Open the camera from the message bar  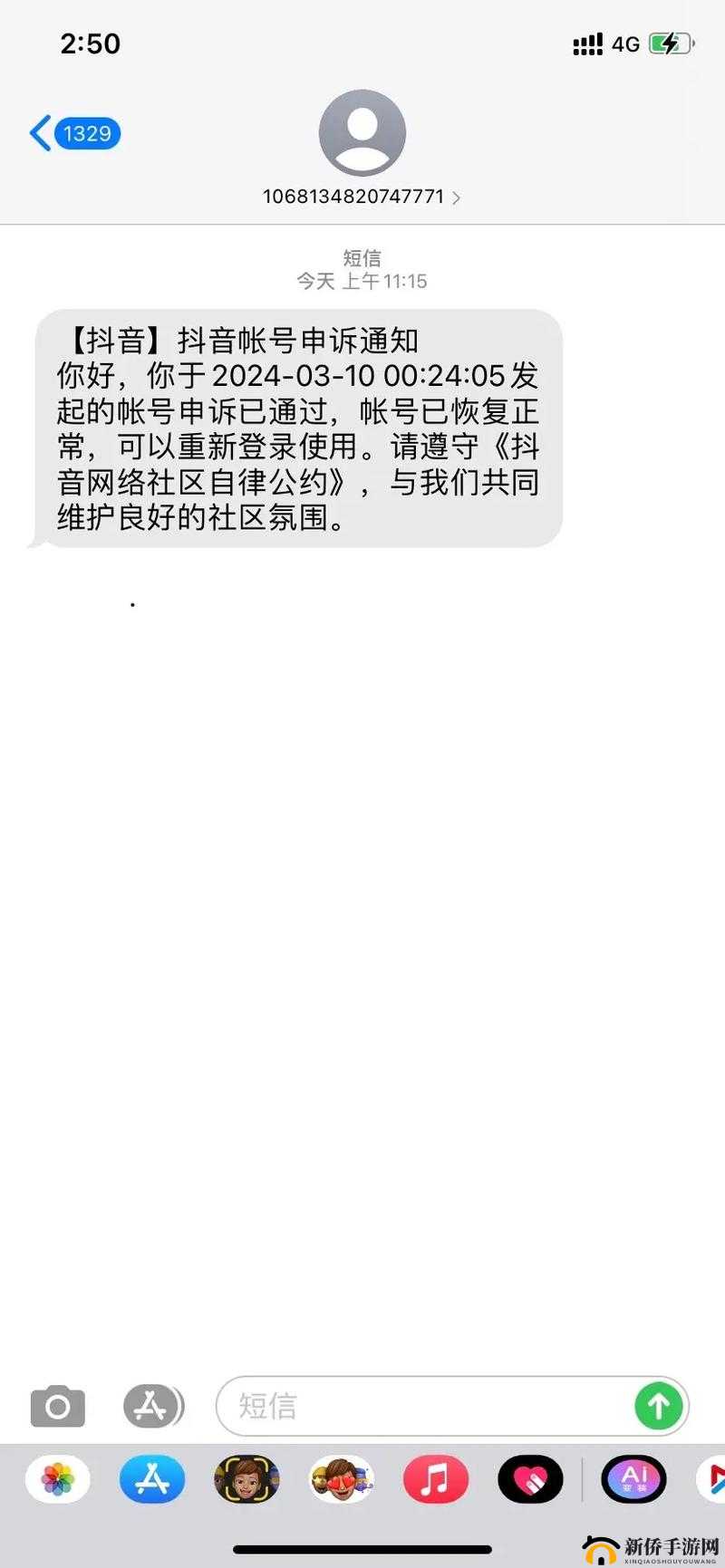58,1406
